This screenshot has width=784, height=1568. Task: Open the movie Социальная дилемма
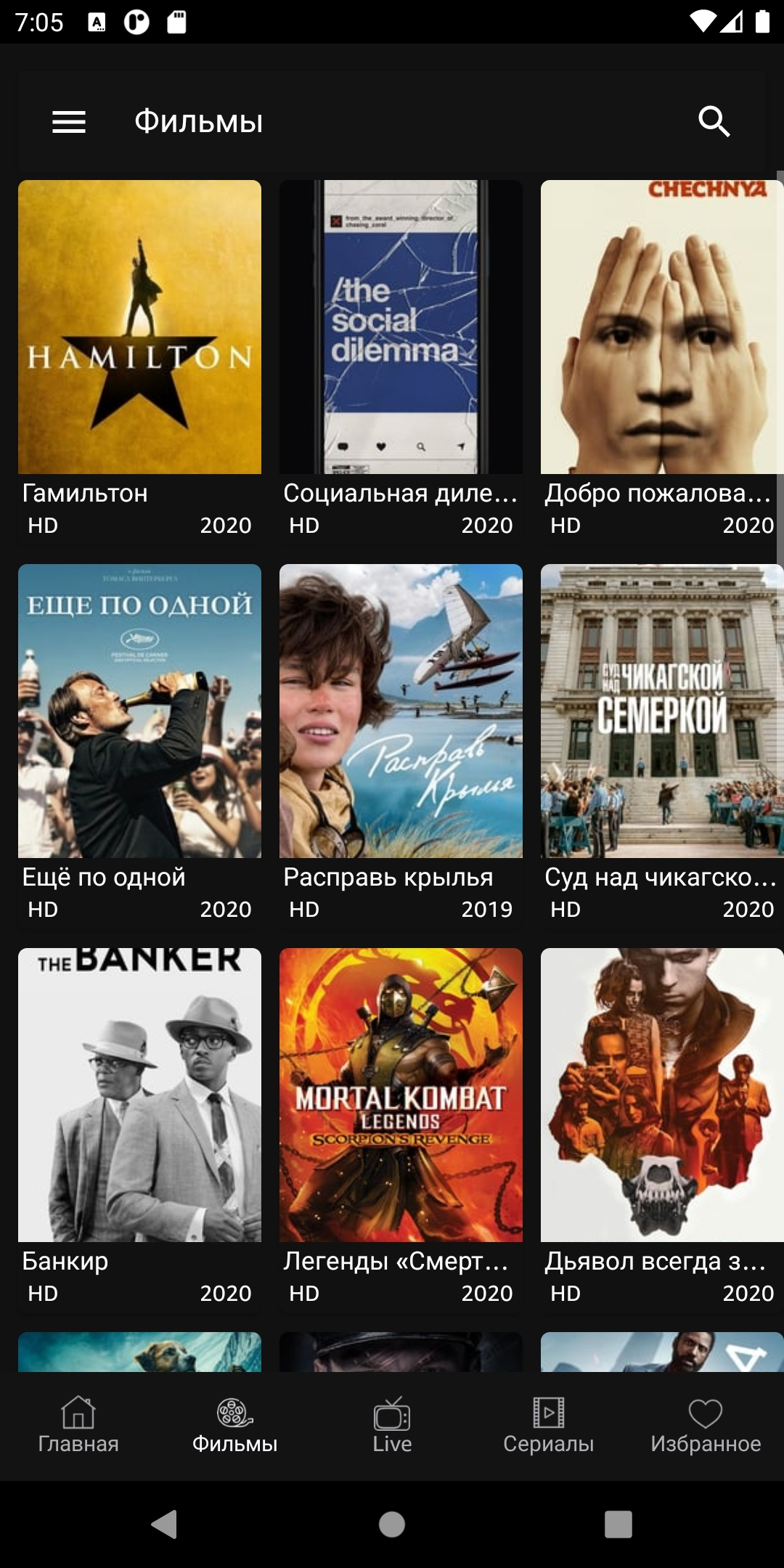[x=401, y=362]
